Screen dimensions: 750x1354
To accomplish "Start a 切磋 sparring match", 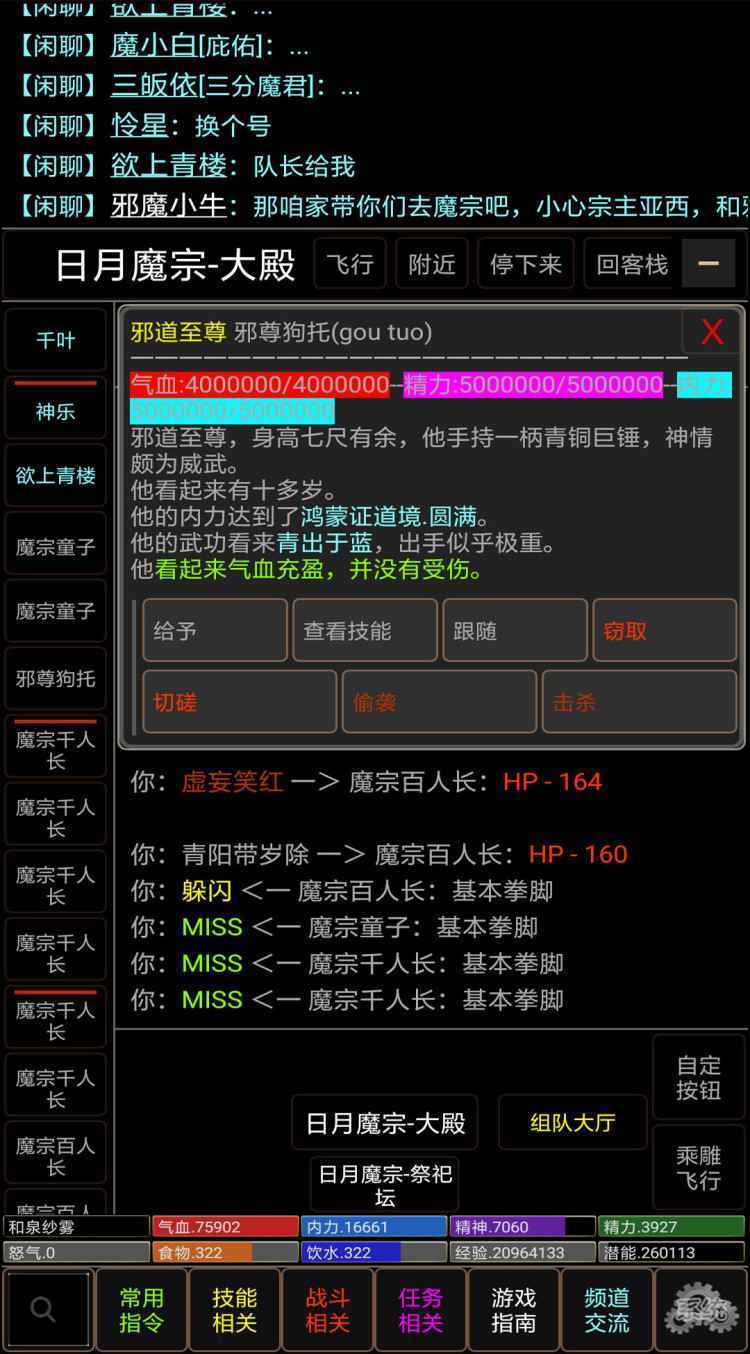I will tap(239, 702).
